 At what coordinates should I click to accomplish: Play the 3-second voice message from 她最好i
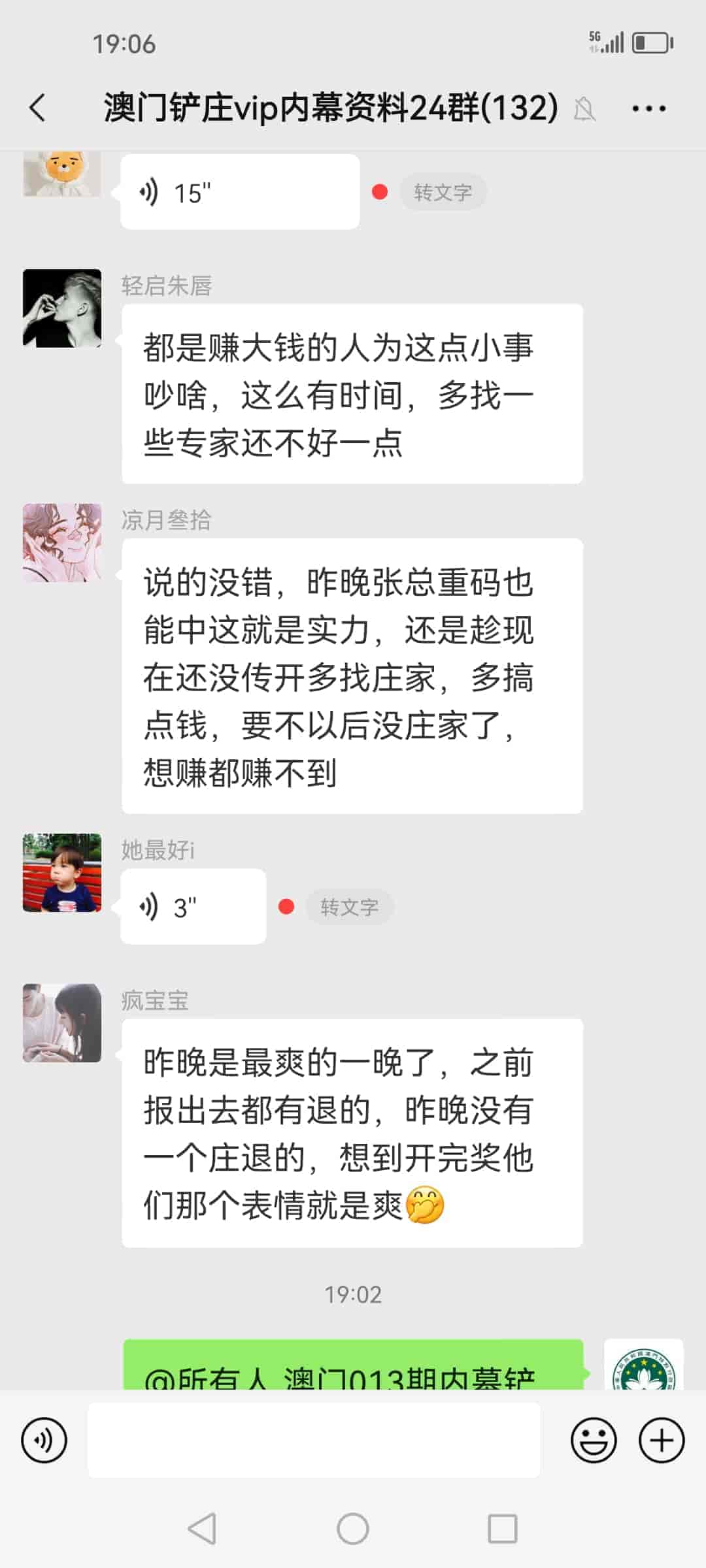coord(193,907)
